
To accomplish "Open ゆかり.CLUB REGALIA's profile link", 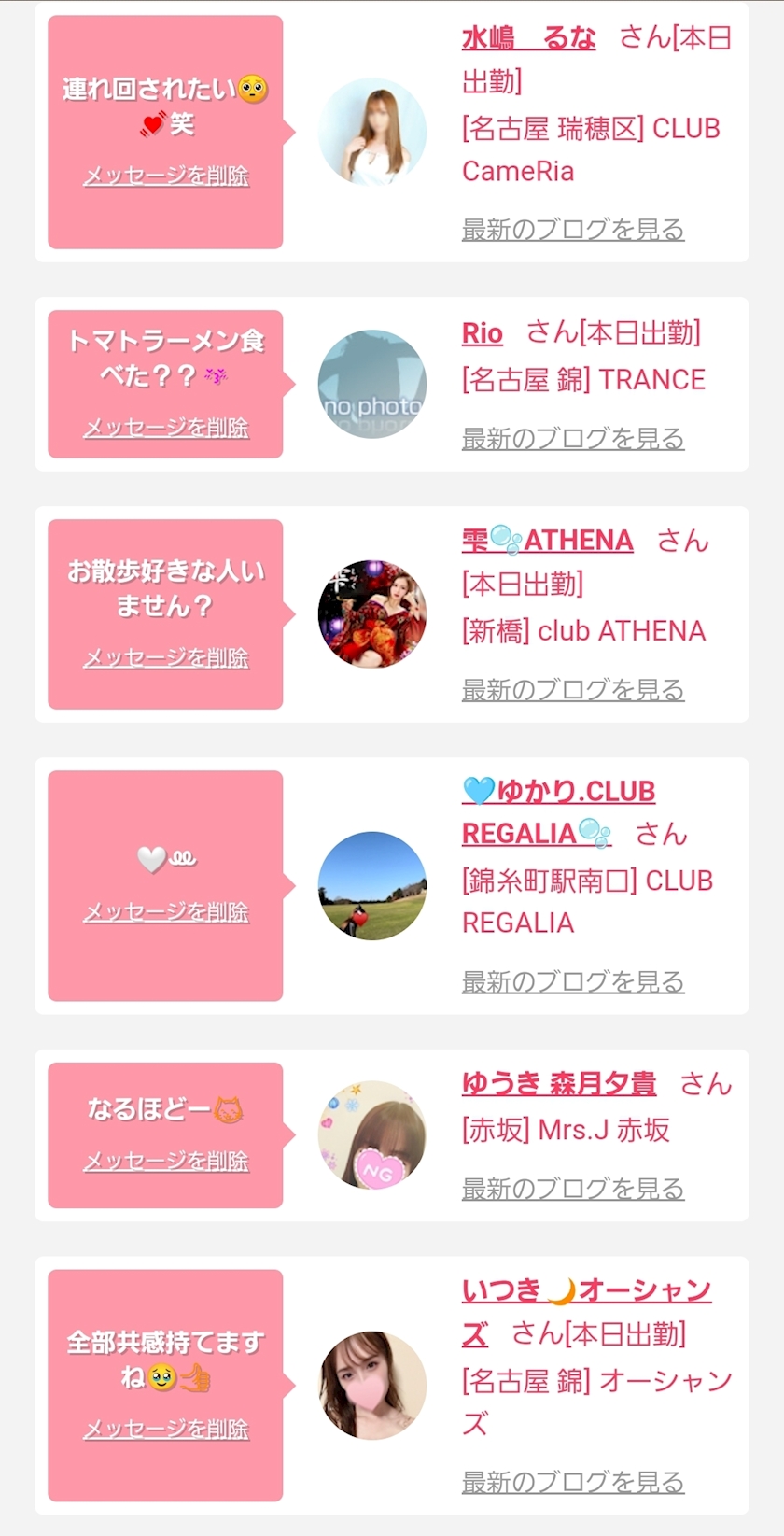I will click(558, 792).
